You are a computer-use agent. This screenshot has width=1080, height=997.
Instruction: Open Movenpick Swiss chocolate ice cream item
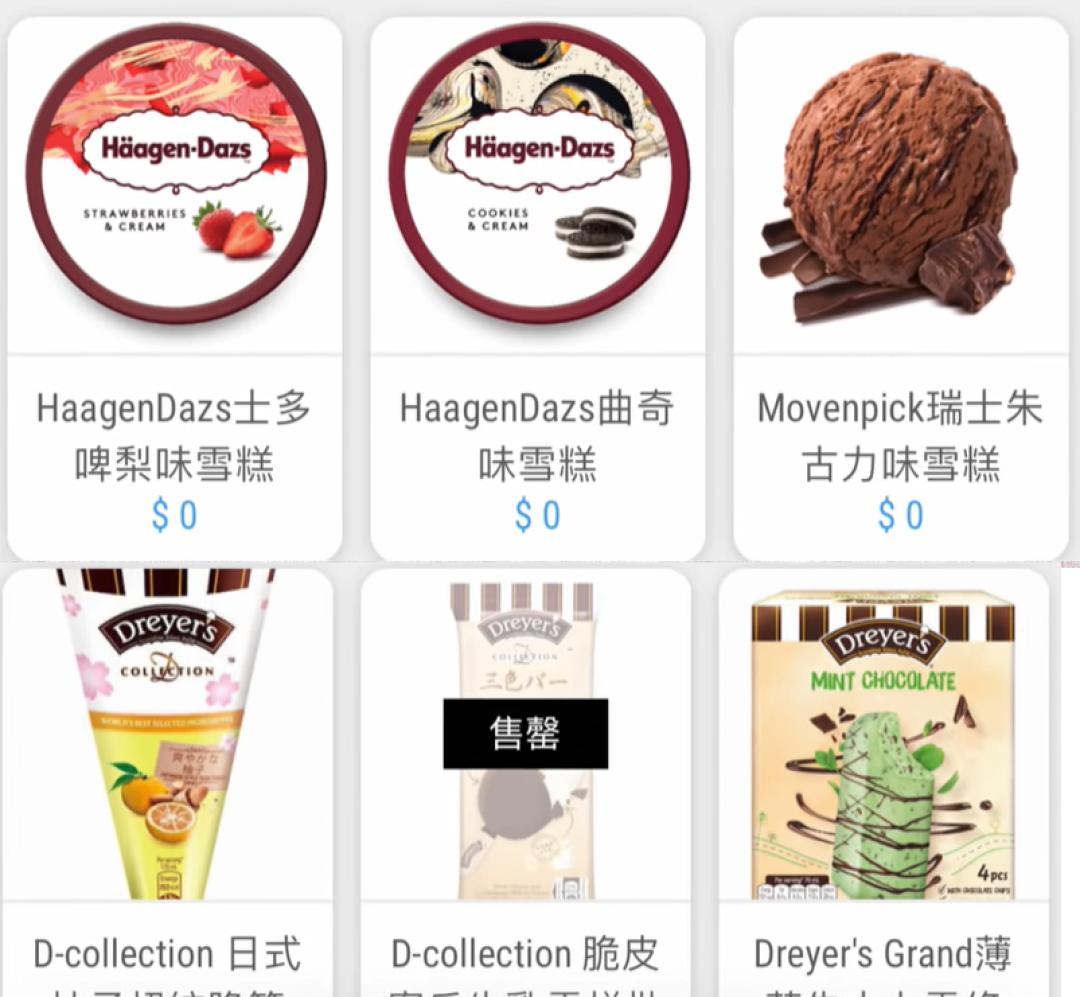[x=901, y=288]
